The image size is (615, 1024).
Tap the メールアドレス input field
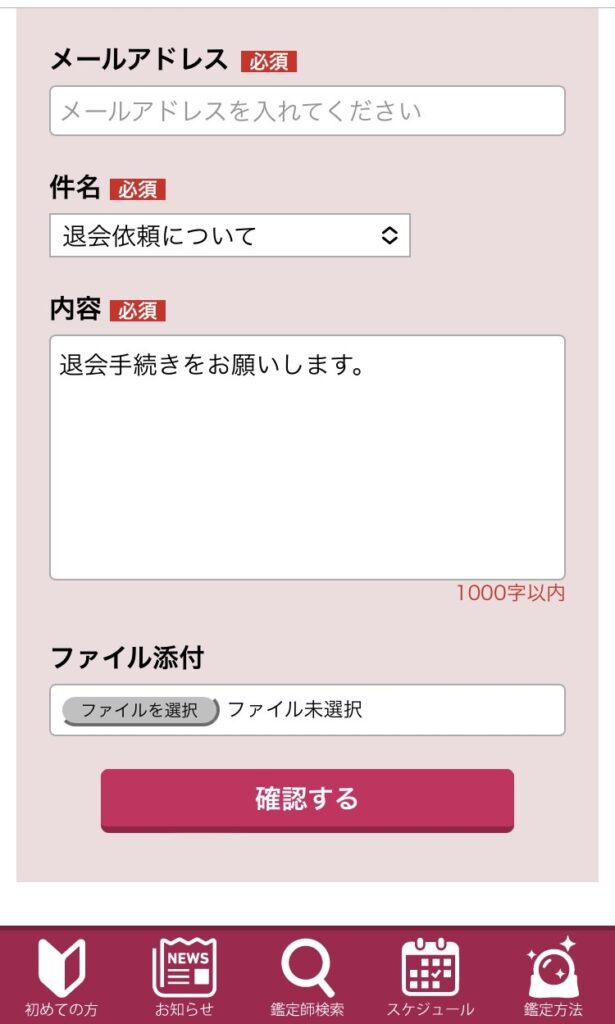point(307,111)
